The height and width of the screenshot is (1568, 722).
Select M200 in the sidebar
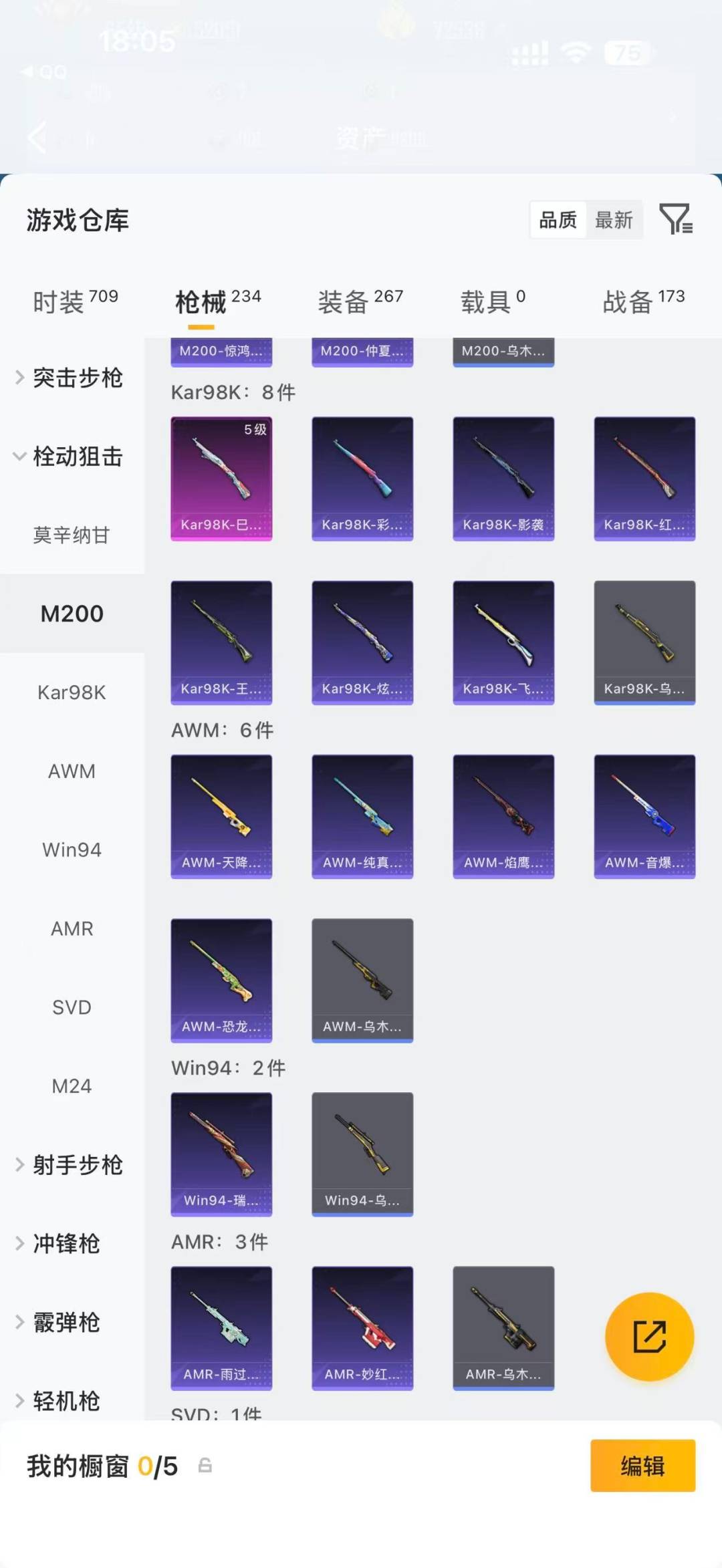pyautogui.click(x=72, y=613)
